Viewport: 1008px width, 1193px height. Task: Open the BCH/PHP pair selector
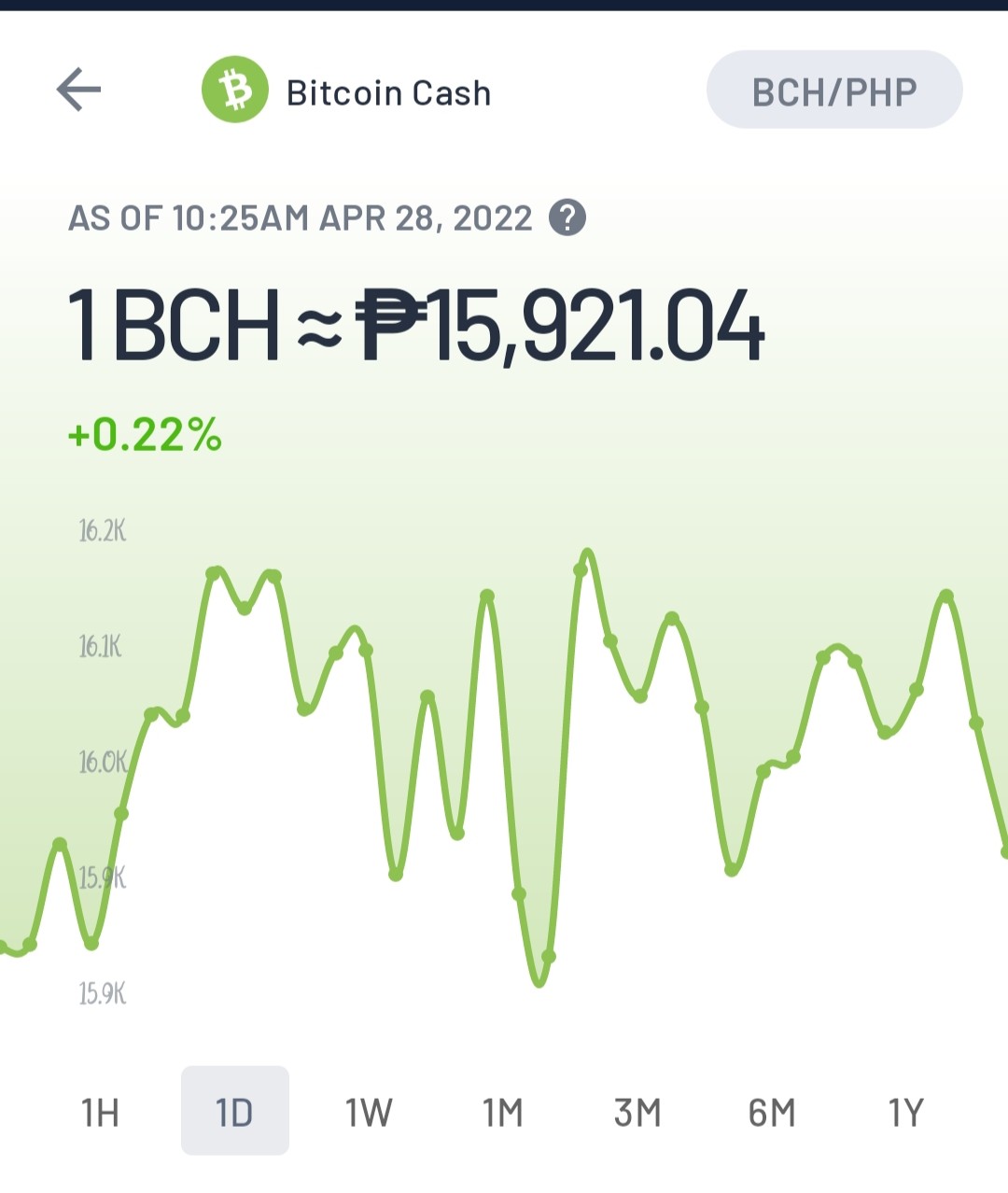pyautogui.click(x=834, y=91)
